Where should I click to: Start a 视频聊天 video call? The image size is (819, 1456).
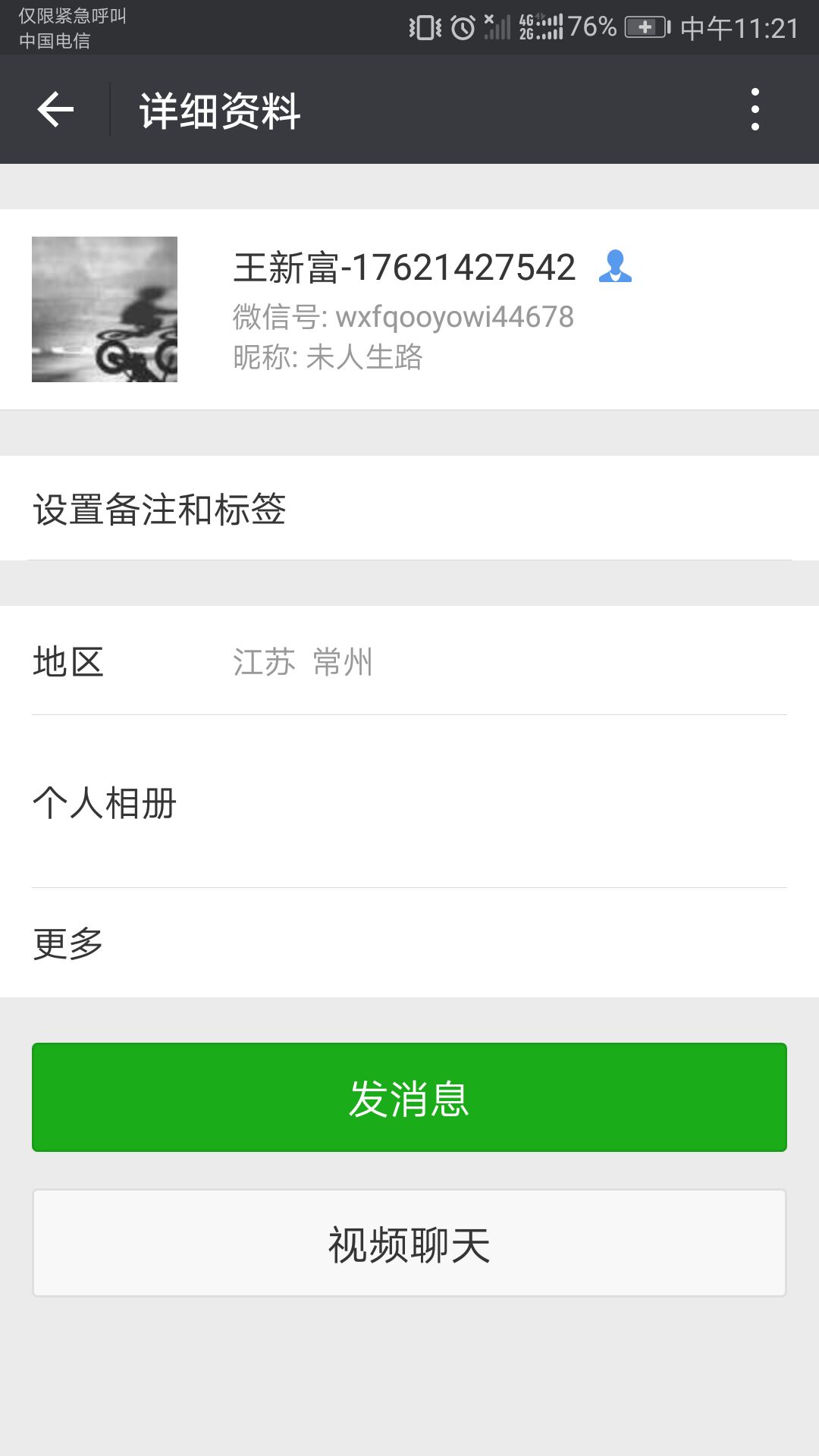pos(409,1244)
